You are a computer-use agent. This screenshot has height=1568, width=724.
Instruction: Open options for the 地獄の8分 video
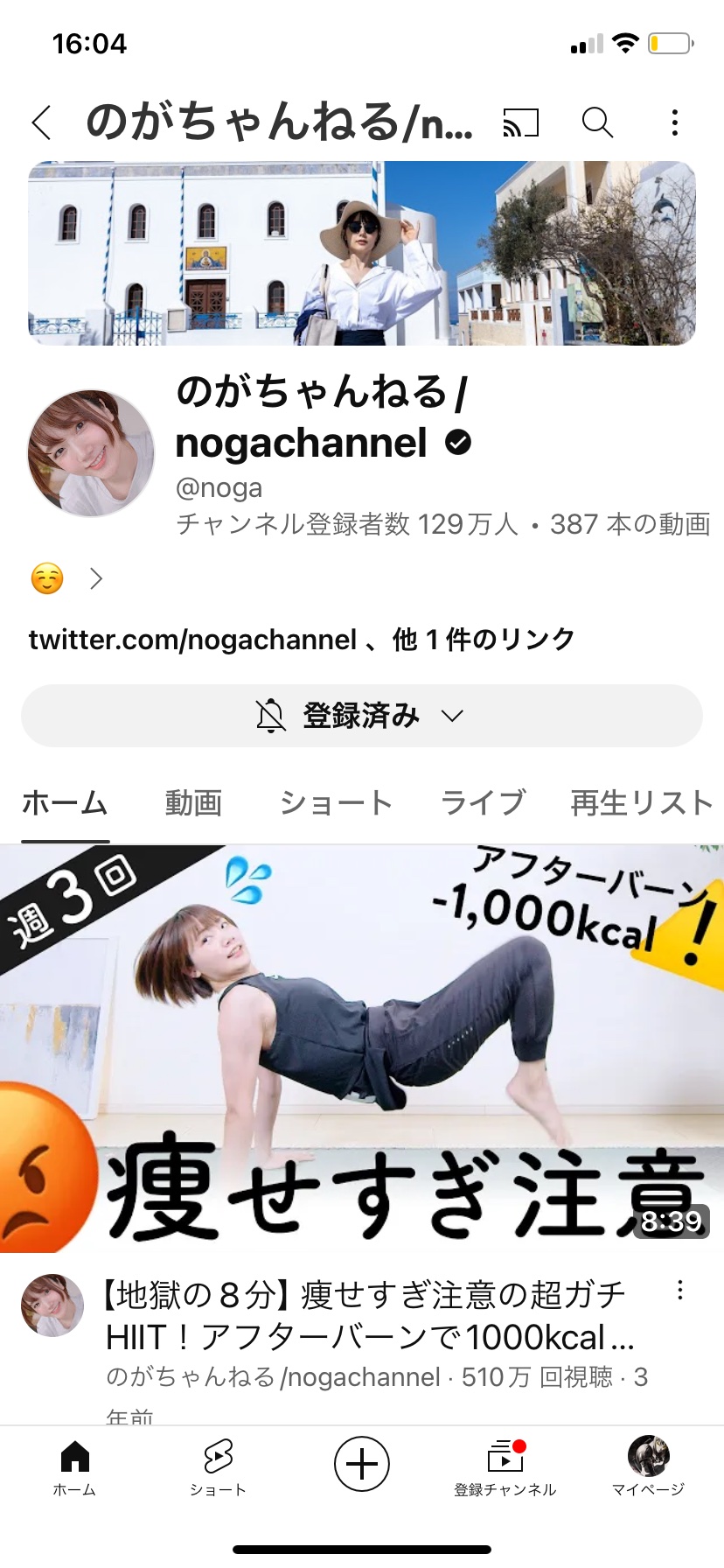tap(680, 1290)
